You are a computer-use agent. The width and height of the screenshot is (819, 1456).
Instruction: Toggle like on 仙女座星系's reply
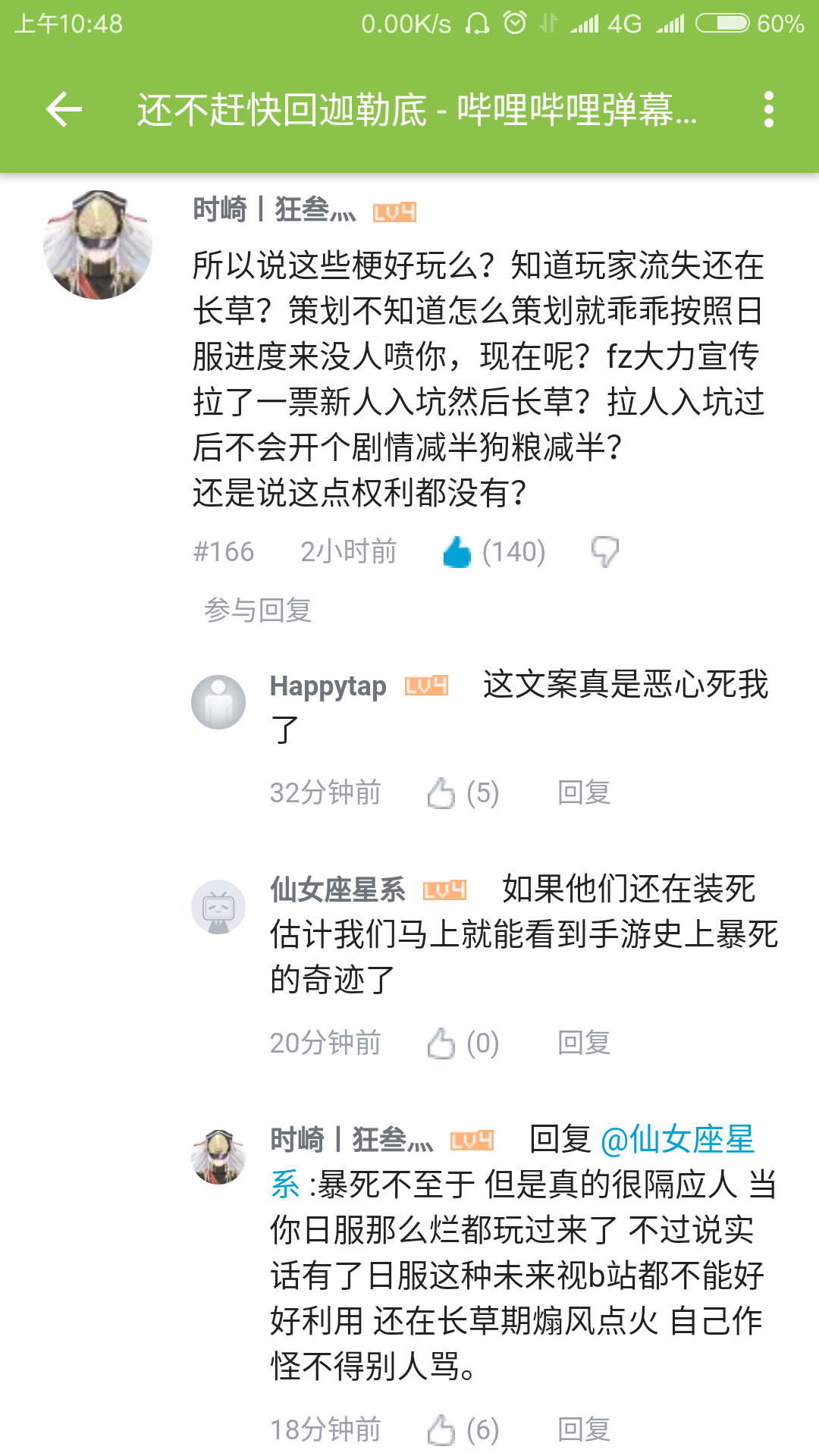(x=441, y=1043)
